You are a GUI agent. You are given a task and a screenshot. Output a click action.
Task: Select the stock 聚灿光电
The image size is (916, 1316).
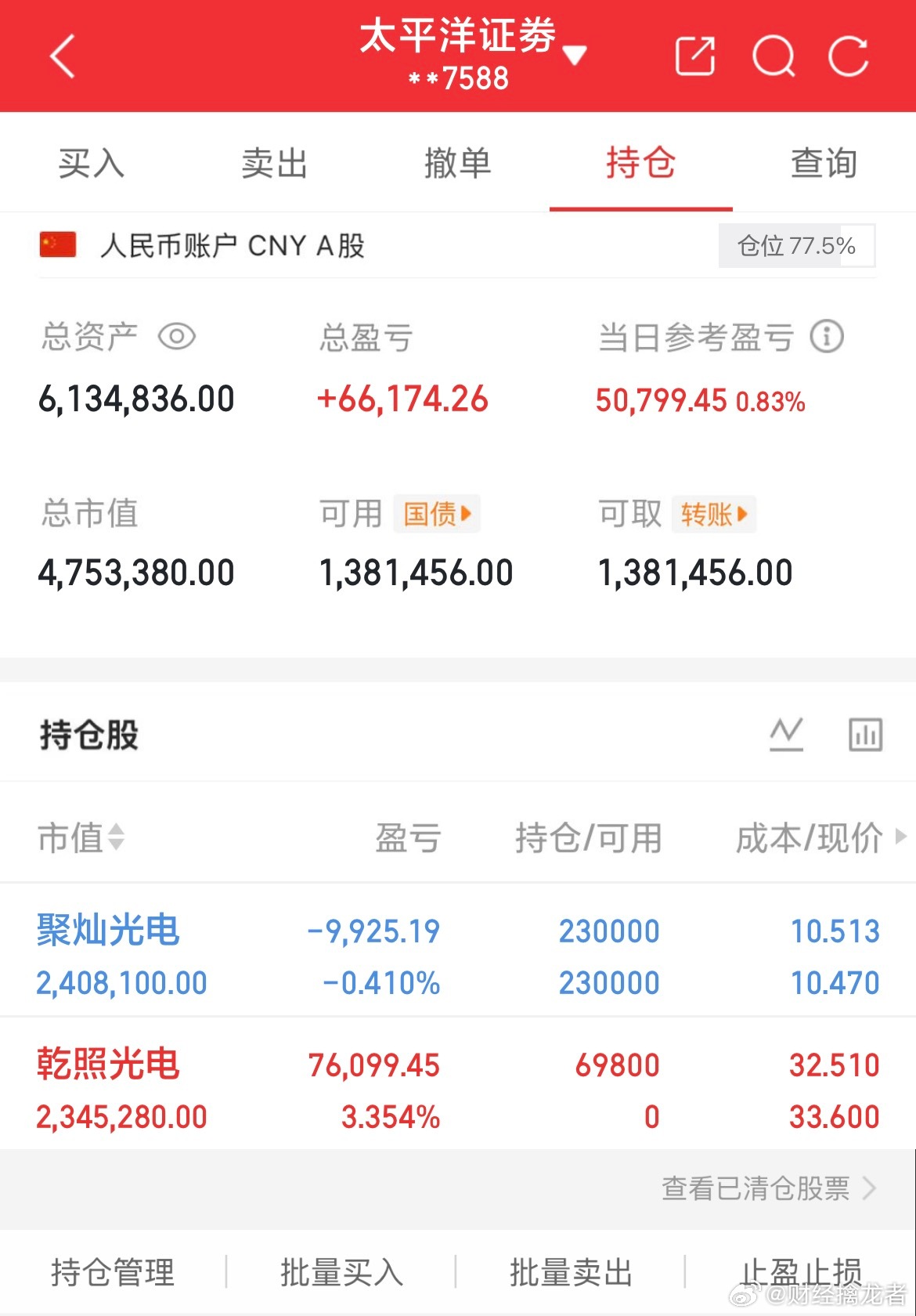coord(107,931)
